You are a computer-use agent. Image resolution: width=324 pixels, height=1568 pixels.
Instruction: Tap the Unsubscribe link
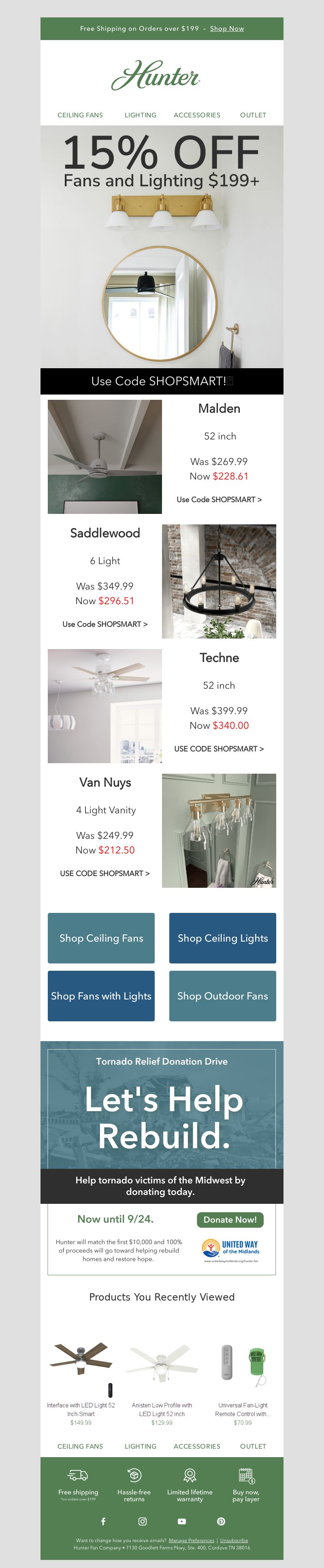coord(234,1540)
